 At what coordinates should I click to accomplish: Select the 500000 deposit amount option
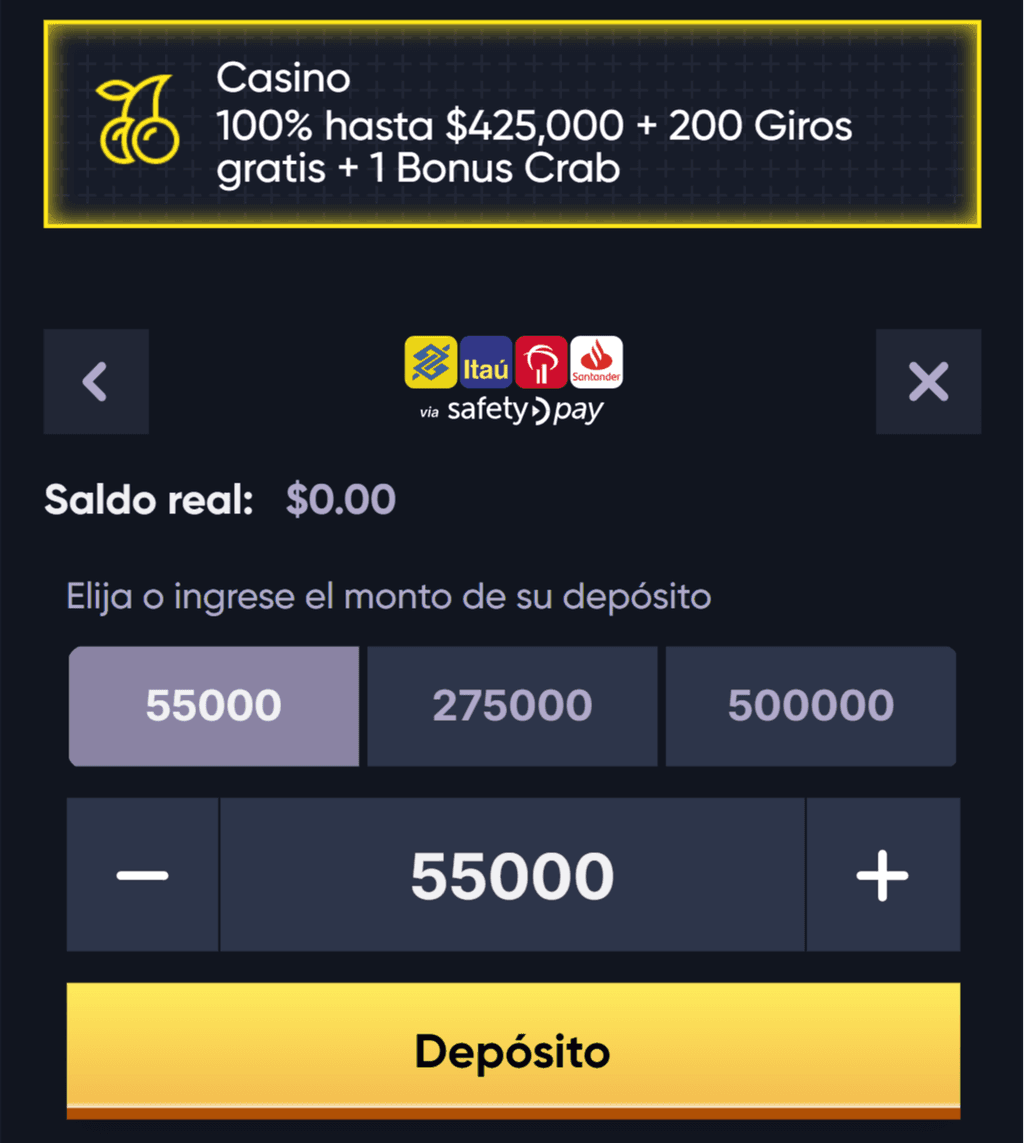click(x=811, y=705)
